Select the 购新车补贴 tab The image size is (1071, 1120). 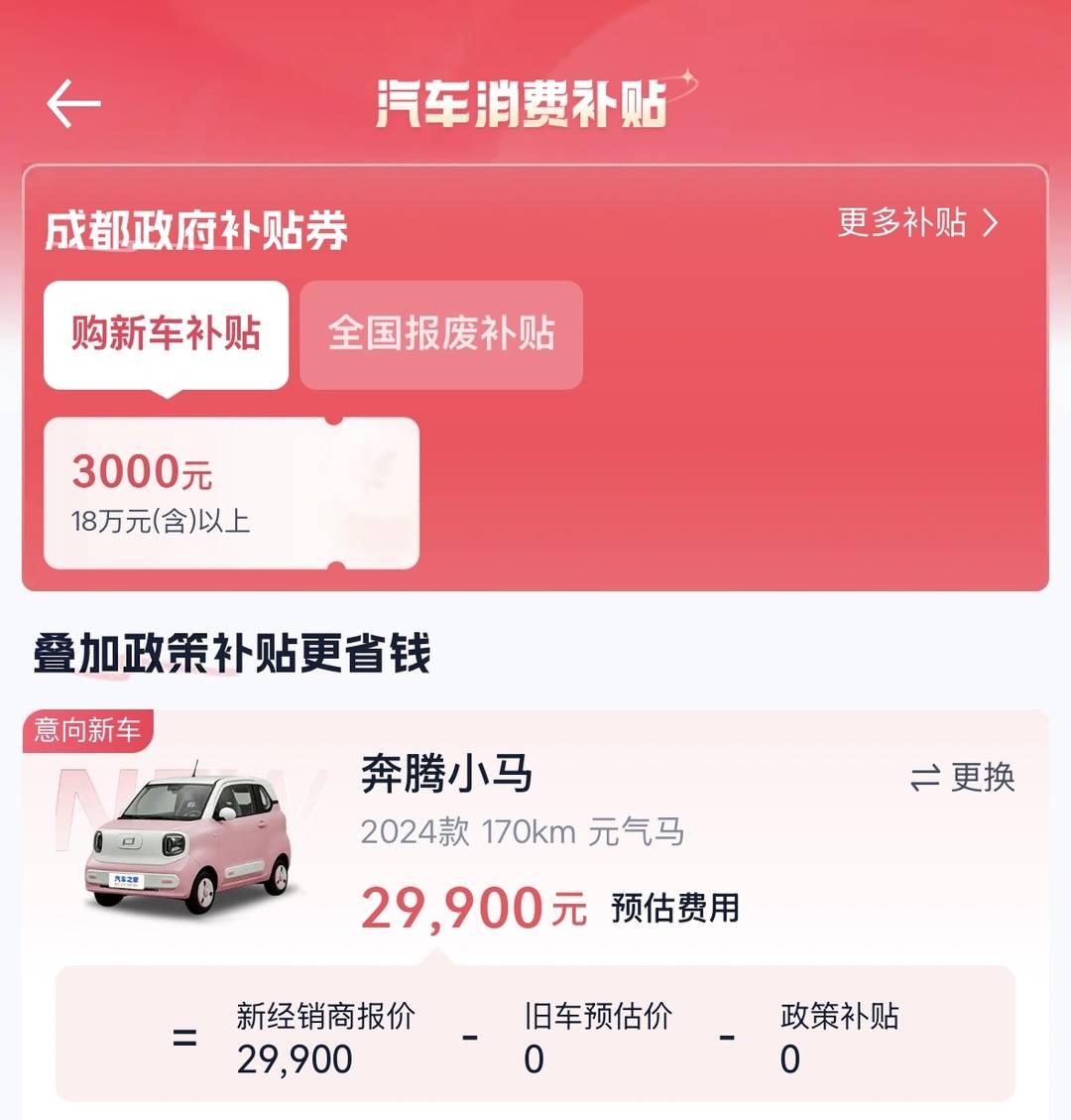[166, 334]
